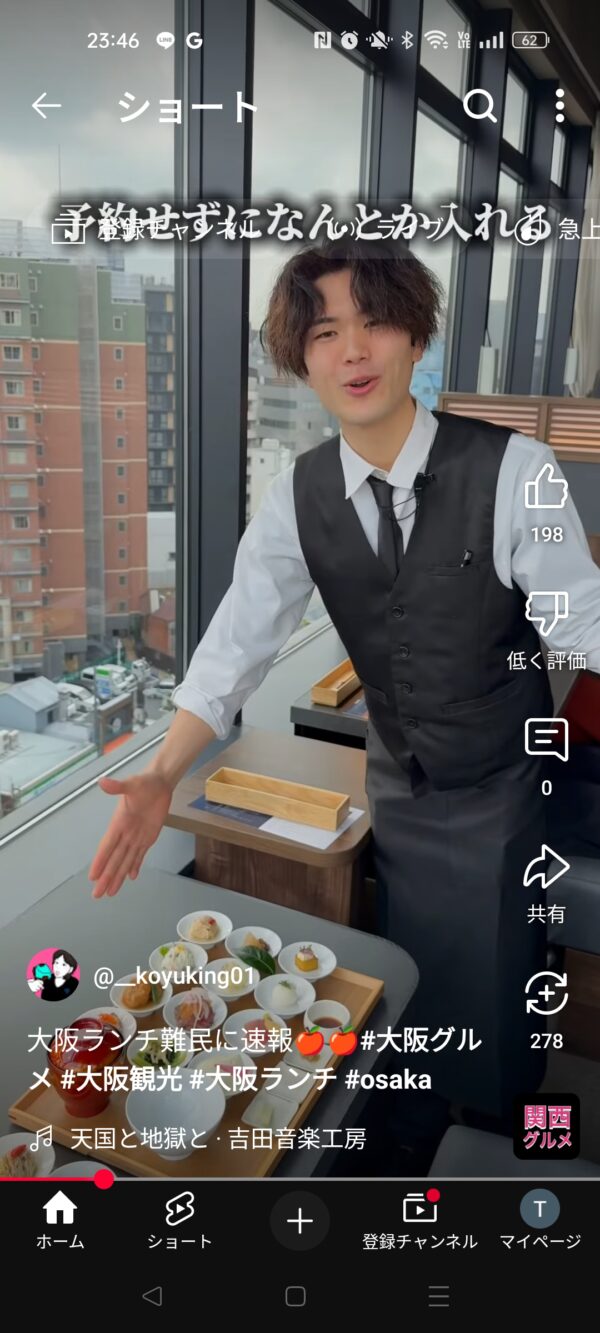
Task: Like this Short
Action: [546, 488]
